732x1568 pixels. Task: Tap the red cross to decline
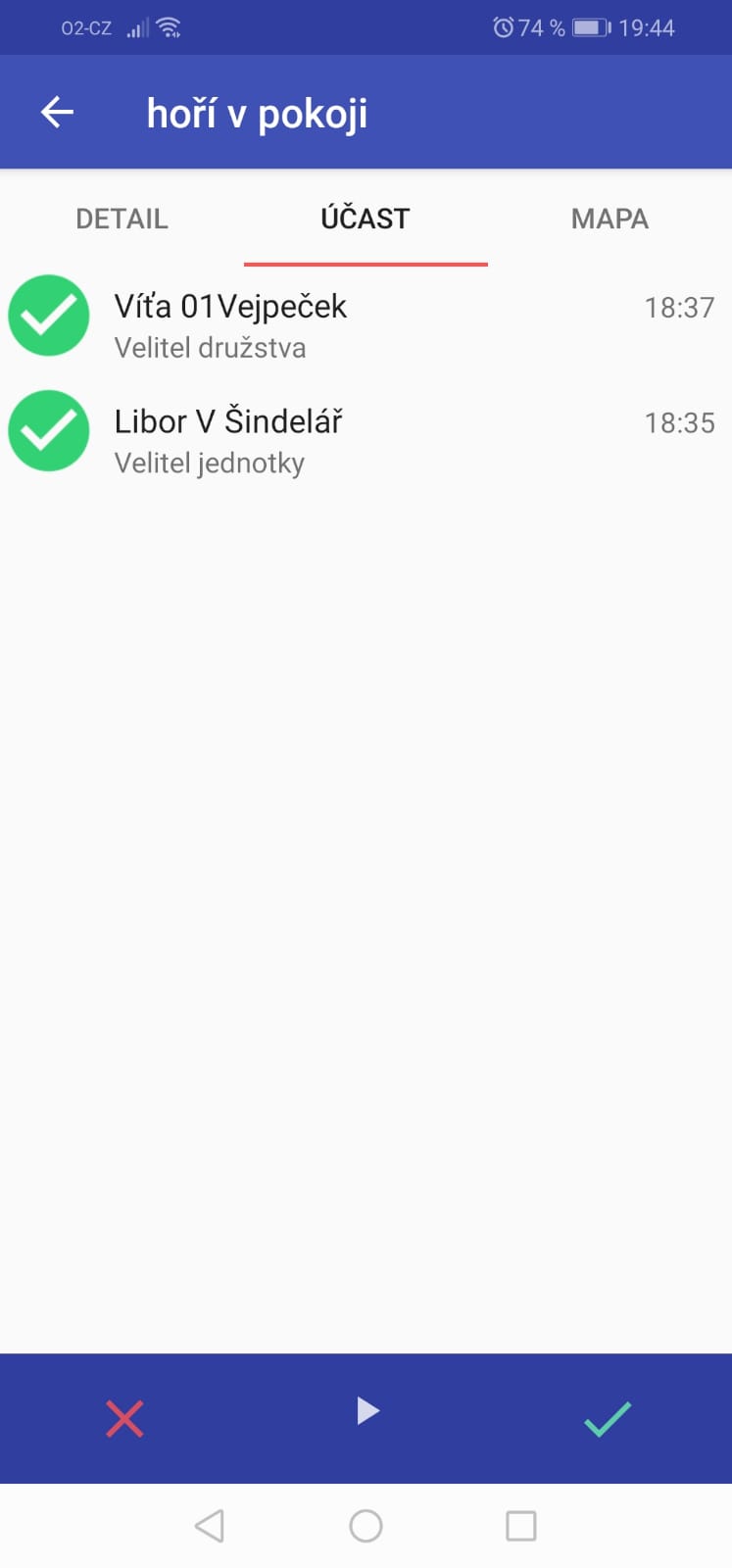(x=124, y=1418)
